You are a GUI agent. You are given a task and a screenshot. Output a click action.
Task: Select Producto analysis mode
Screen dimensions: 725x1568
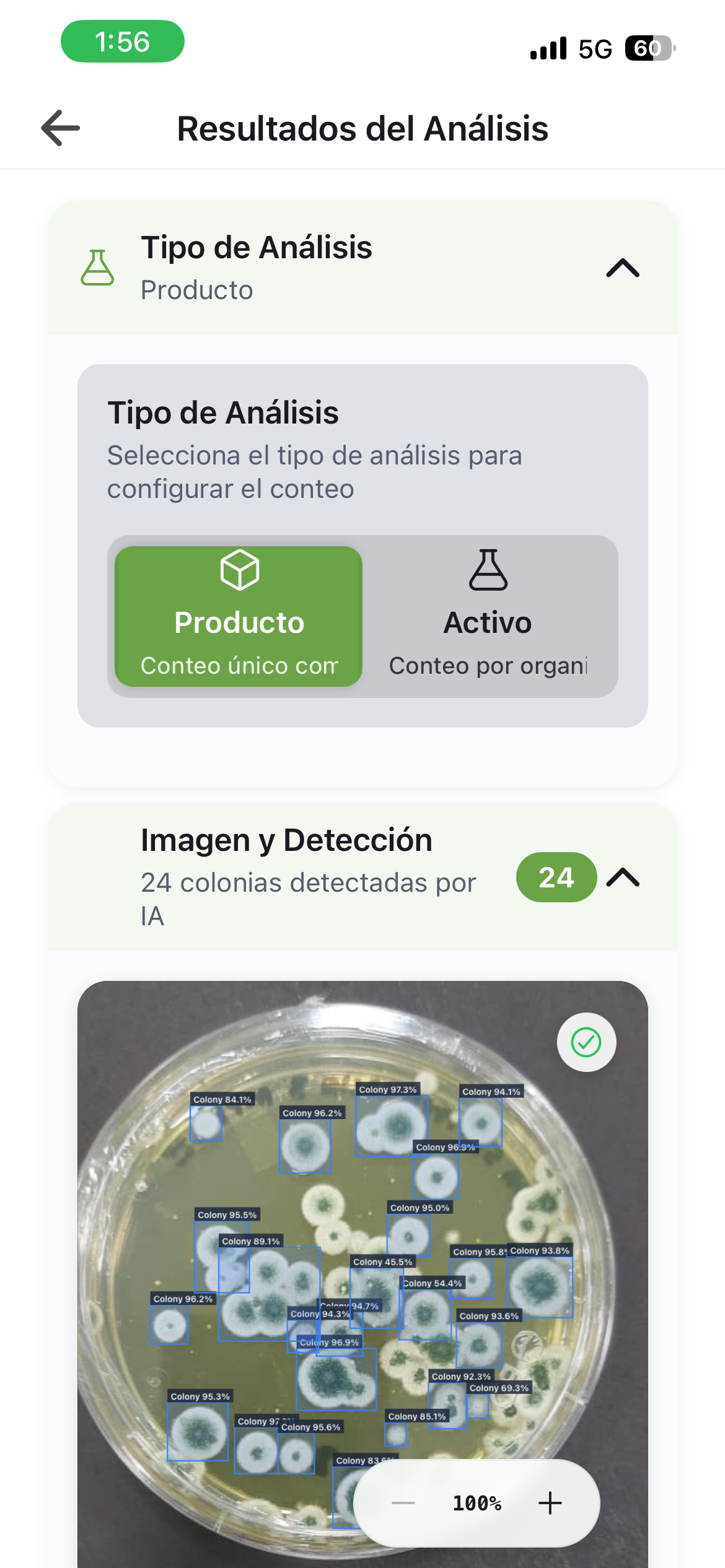pos(239,615)
